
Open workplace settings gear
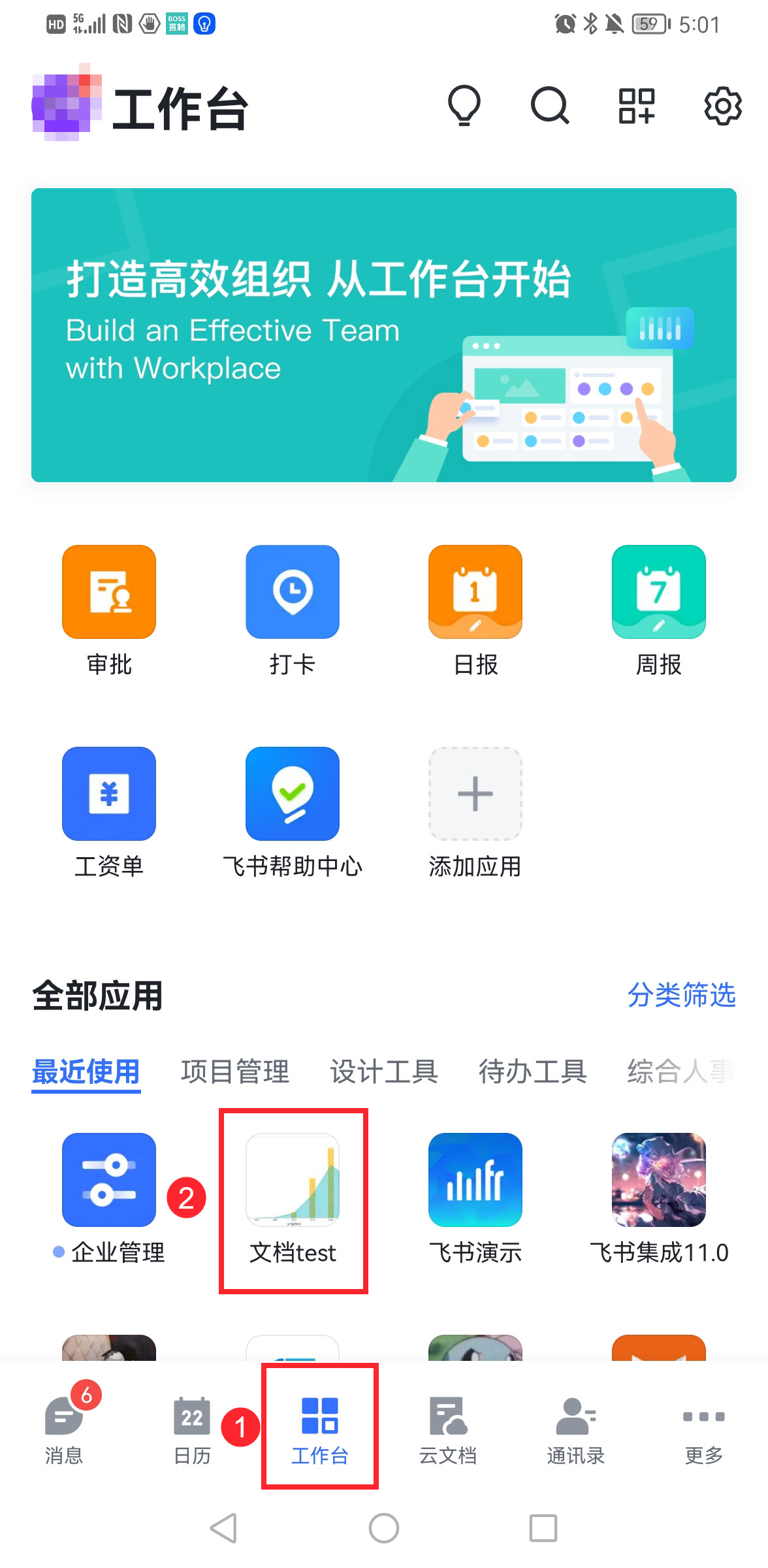tap(722, 106)
